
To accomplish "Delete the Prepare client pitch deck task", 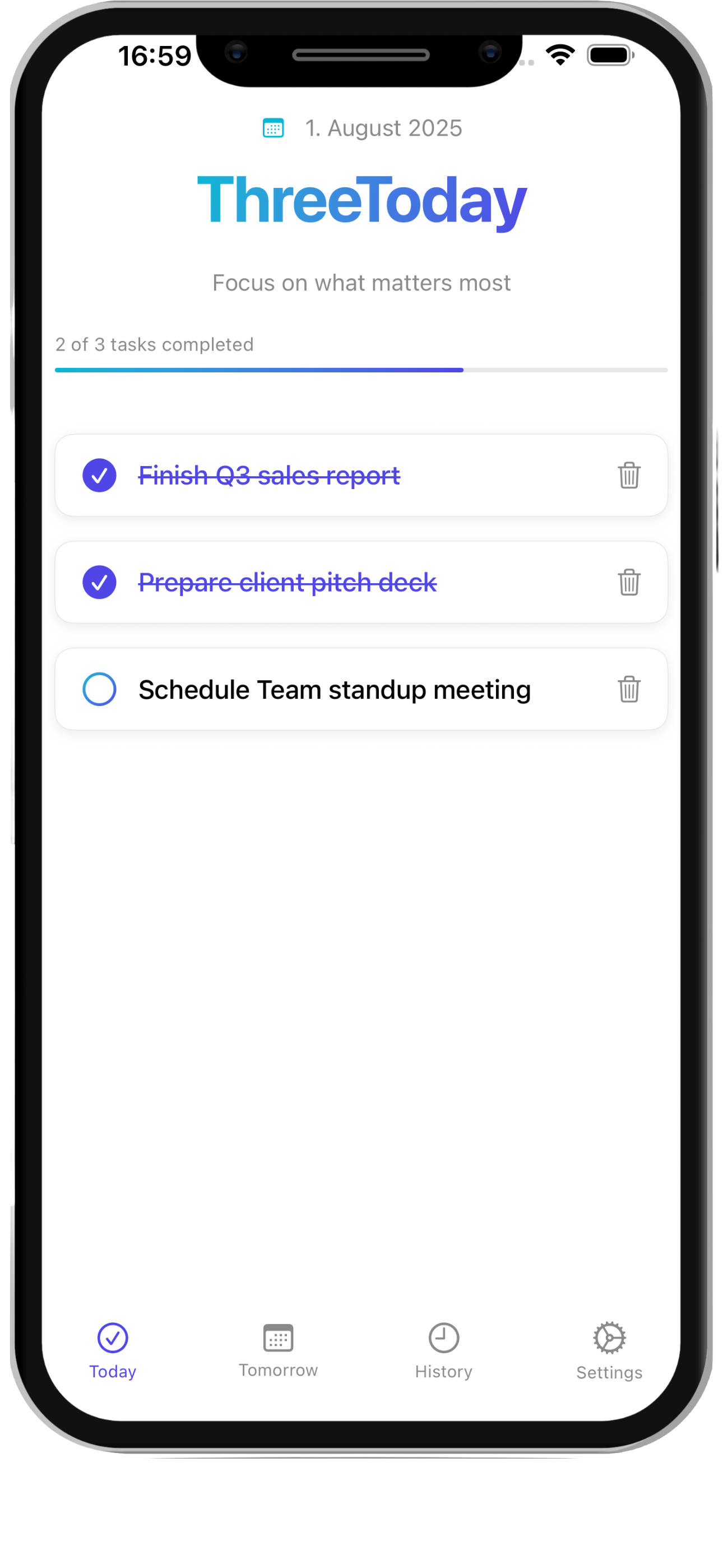I will (629, 583).
